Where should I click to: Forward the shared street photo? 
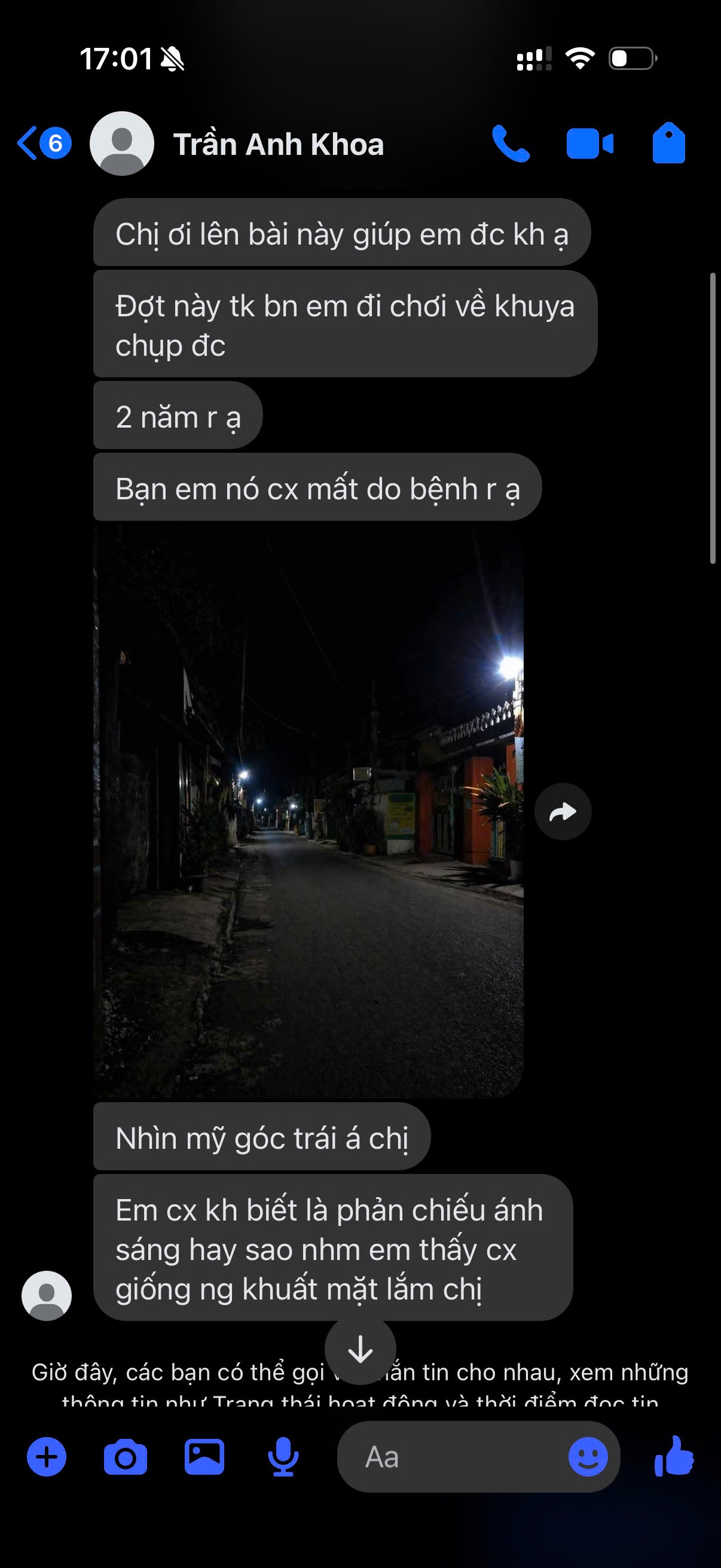(x=563, y=812)
